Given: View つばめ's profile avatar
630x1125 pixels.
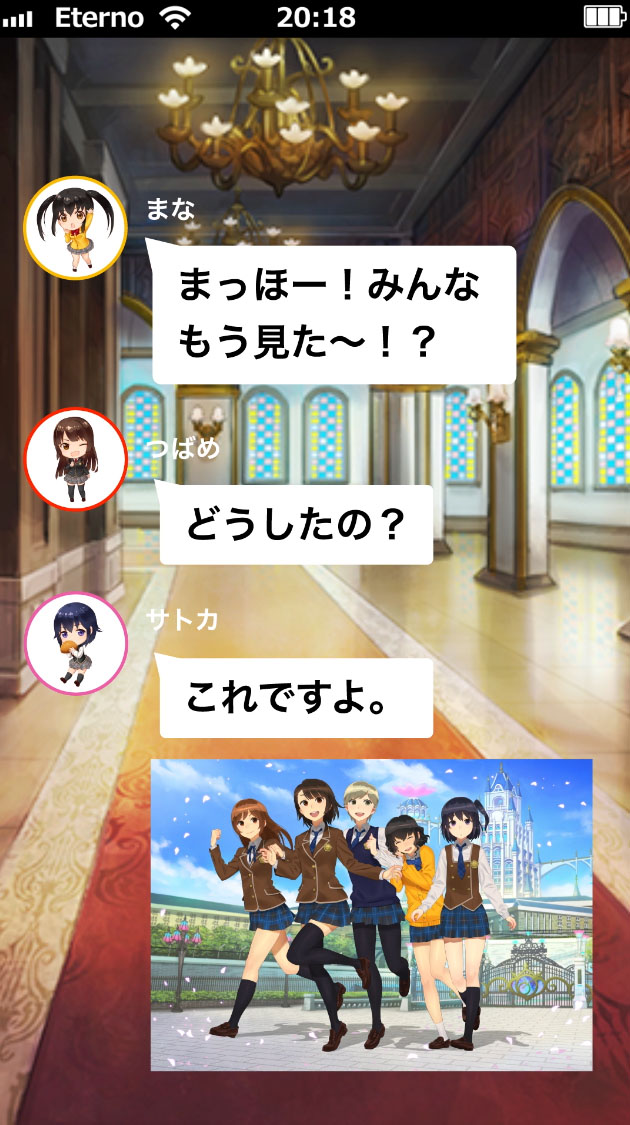Looking at the screenshot, I should (x=75, y=459).
